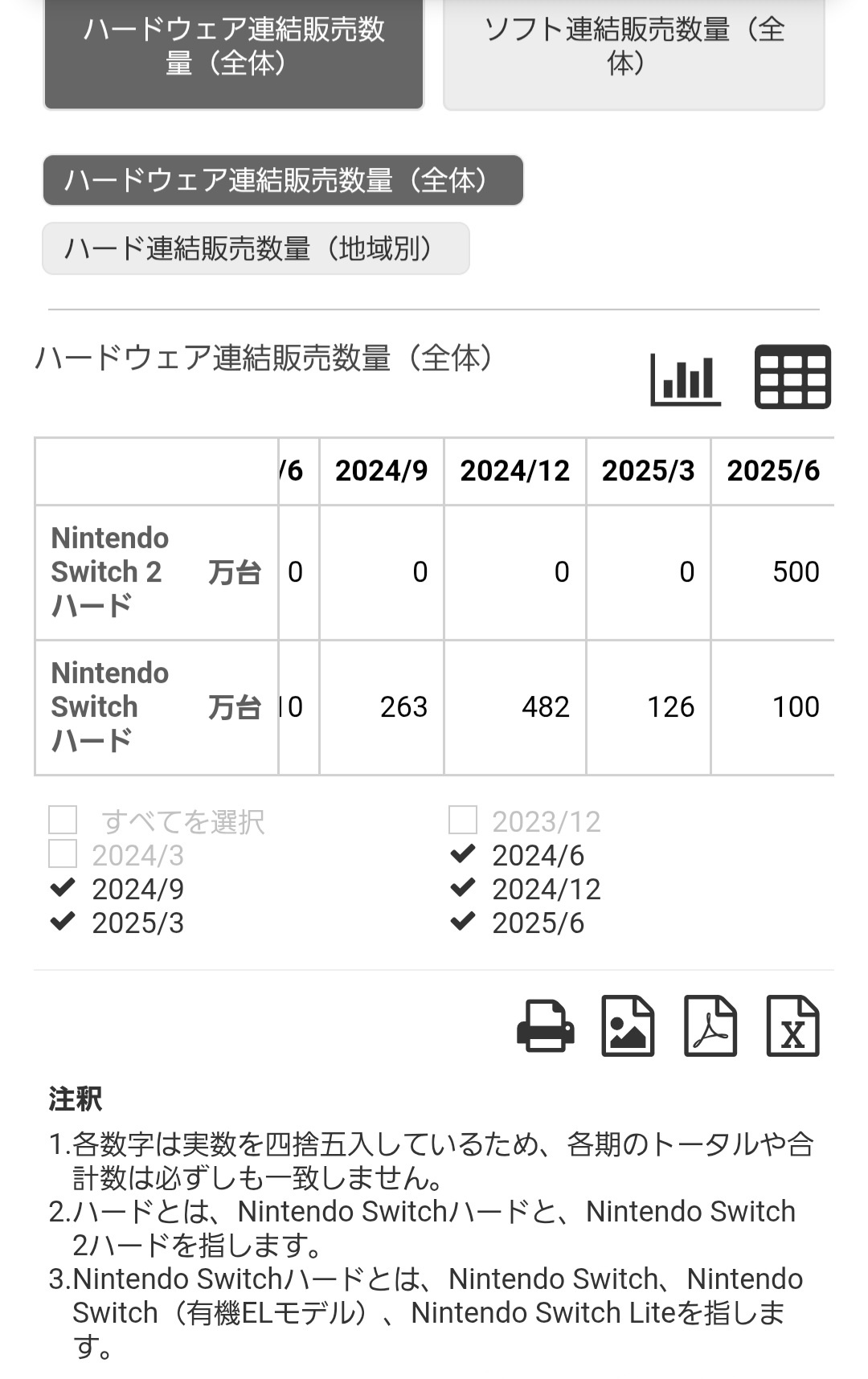868x1379 pixels.
Task: Enable the 2024/3 period checkbox
Action: pos(63,854)
